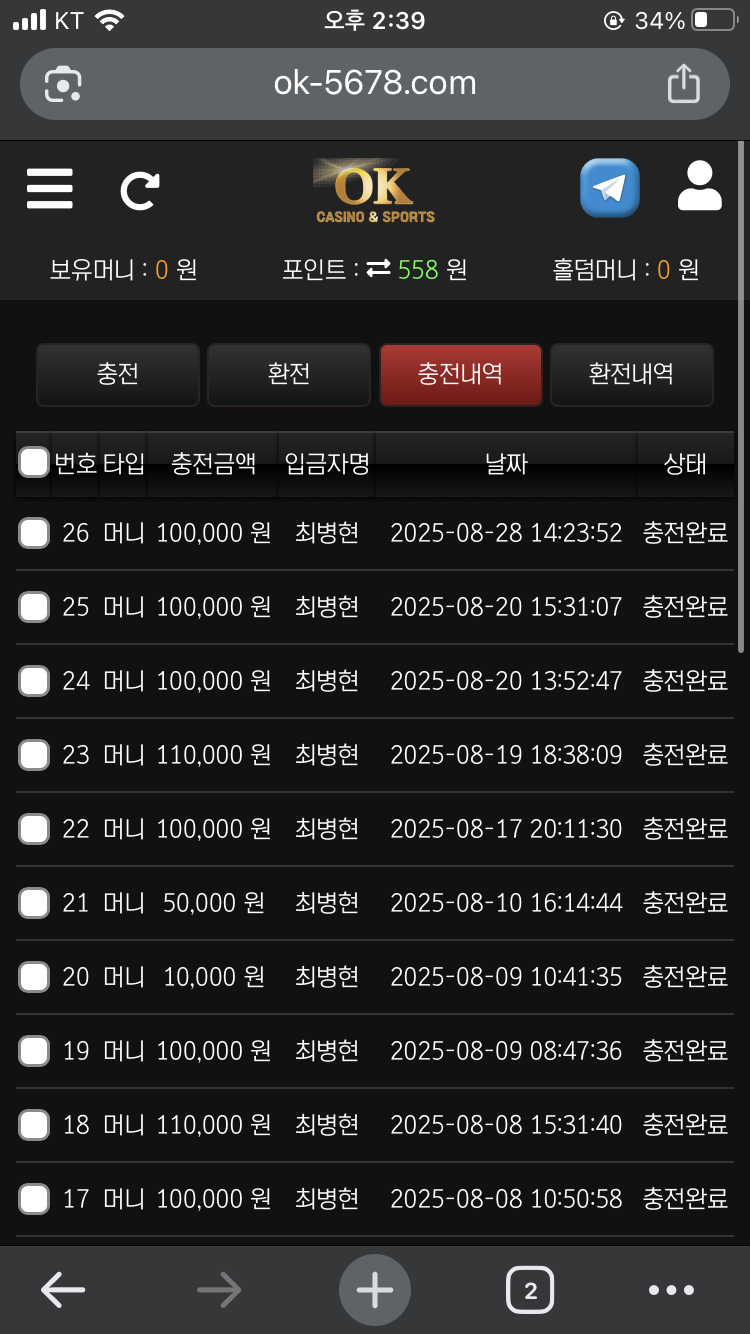
Task: Open the user profile icon
Action: point(700,186)
